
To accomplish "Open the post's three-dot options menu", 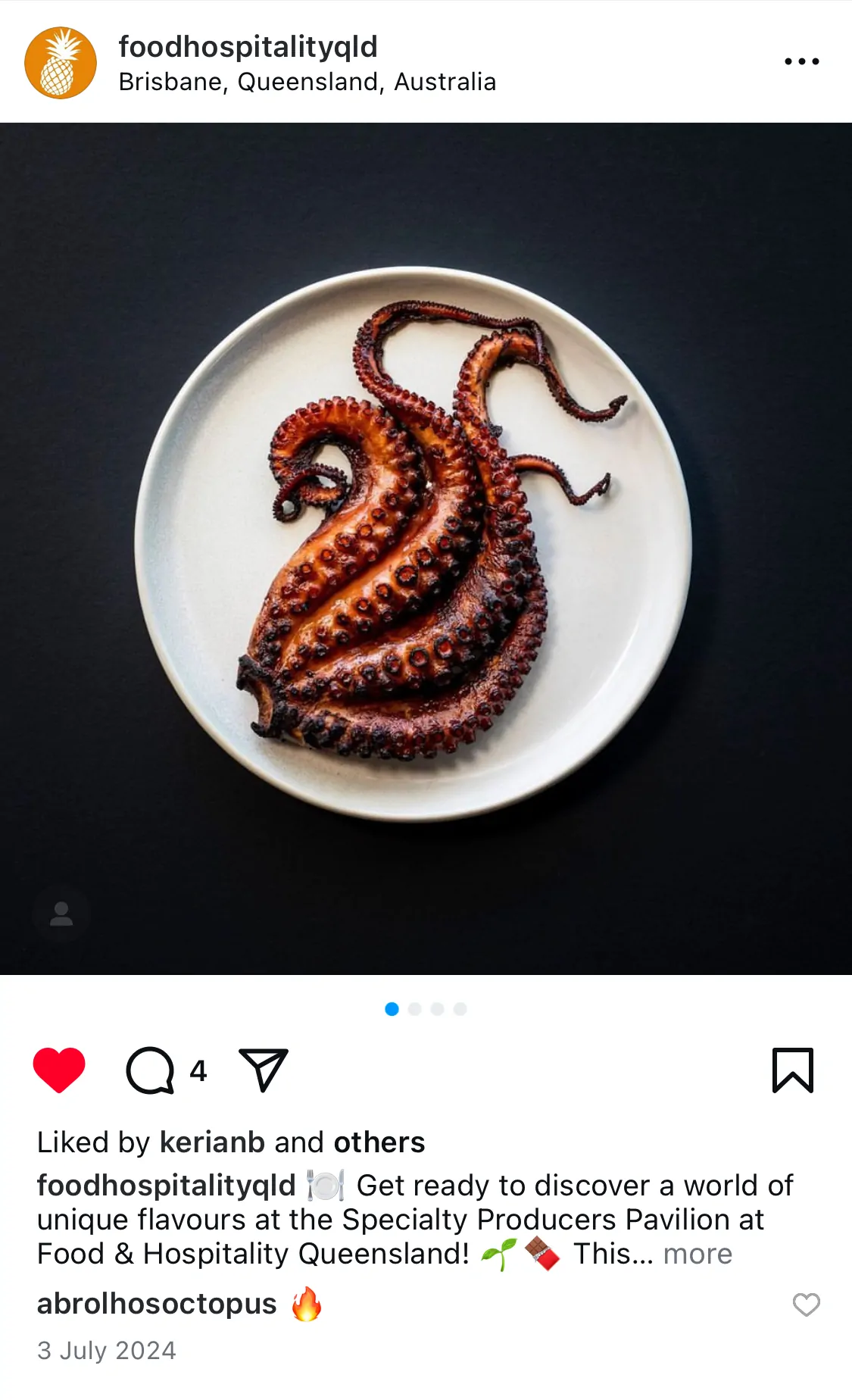I will (801, 61).
